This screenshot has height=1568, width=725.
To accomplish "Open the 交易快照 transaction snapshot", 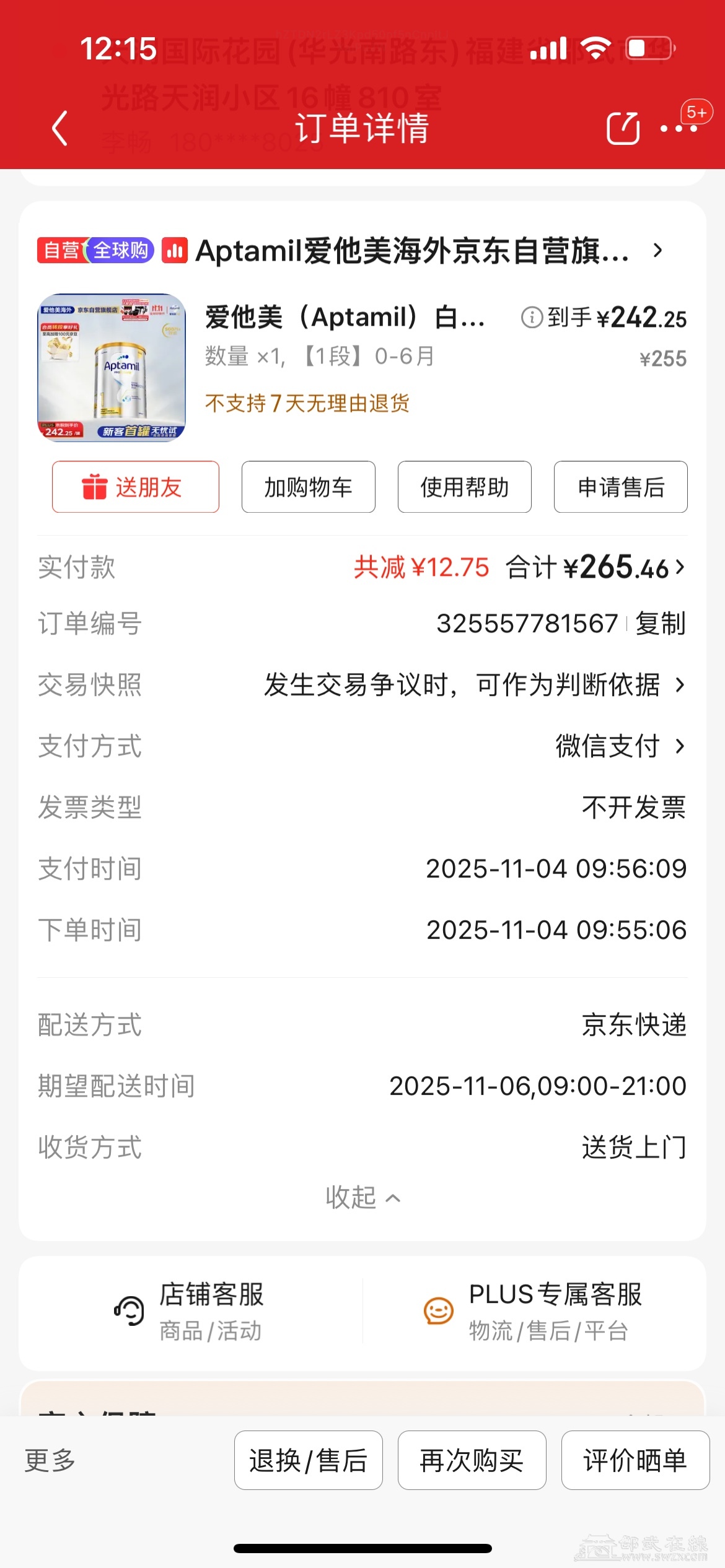I will click(x=474, y=685).
